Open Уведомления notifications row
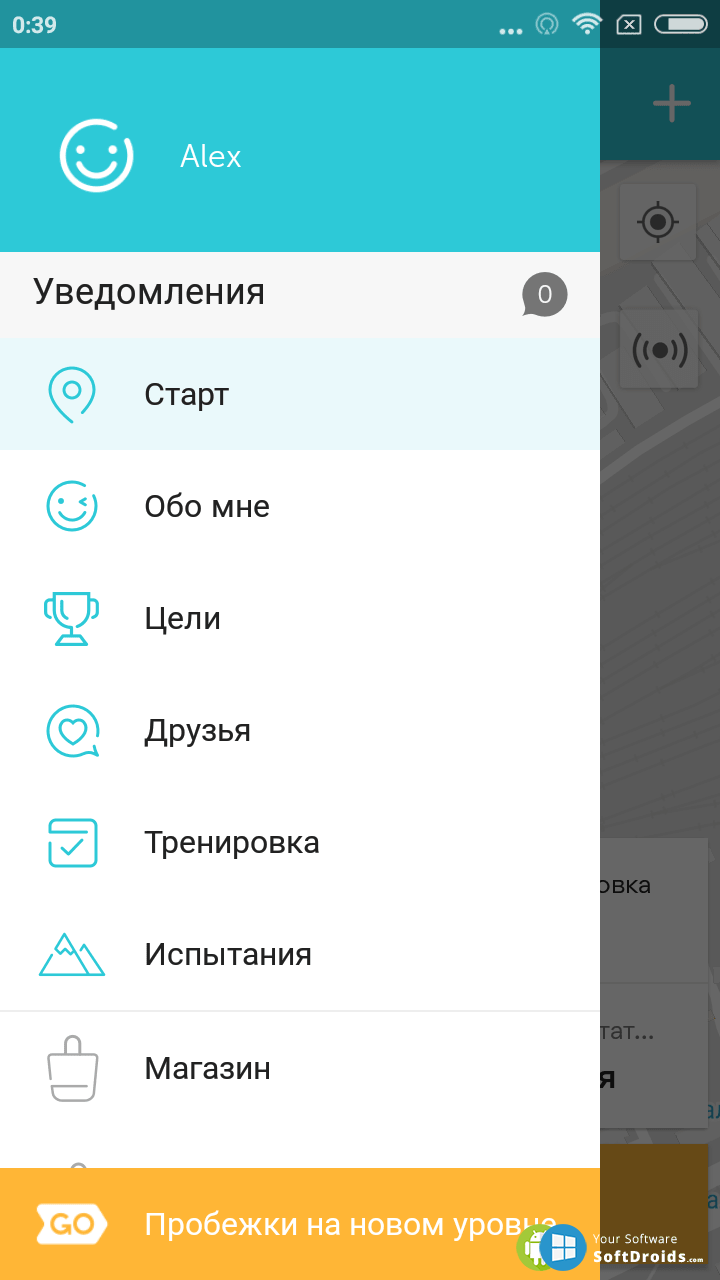Screen dimensions: 720x1280 (300, 293)
